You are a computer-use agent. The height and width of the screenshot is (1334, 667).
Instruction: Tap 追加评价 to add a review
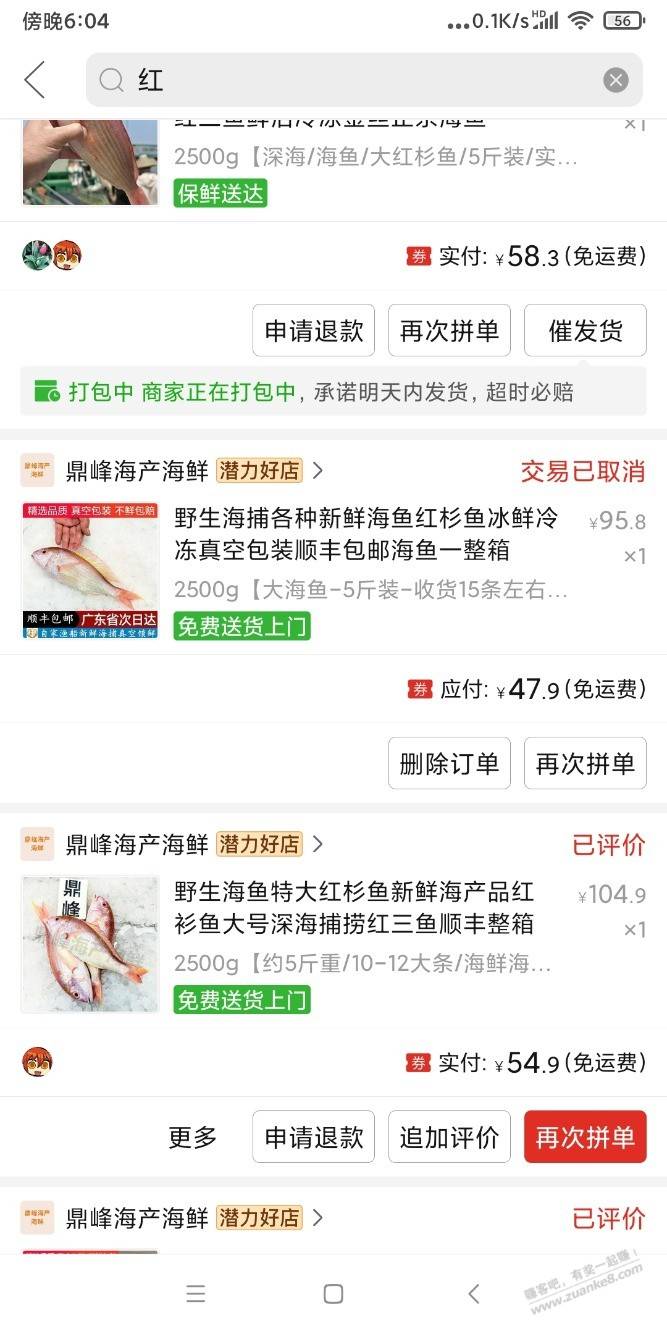pyautogui.click(x=449, y=1137)
